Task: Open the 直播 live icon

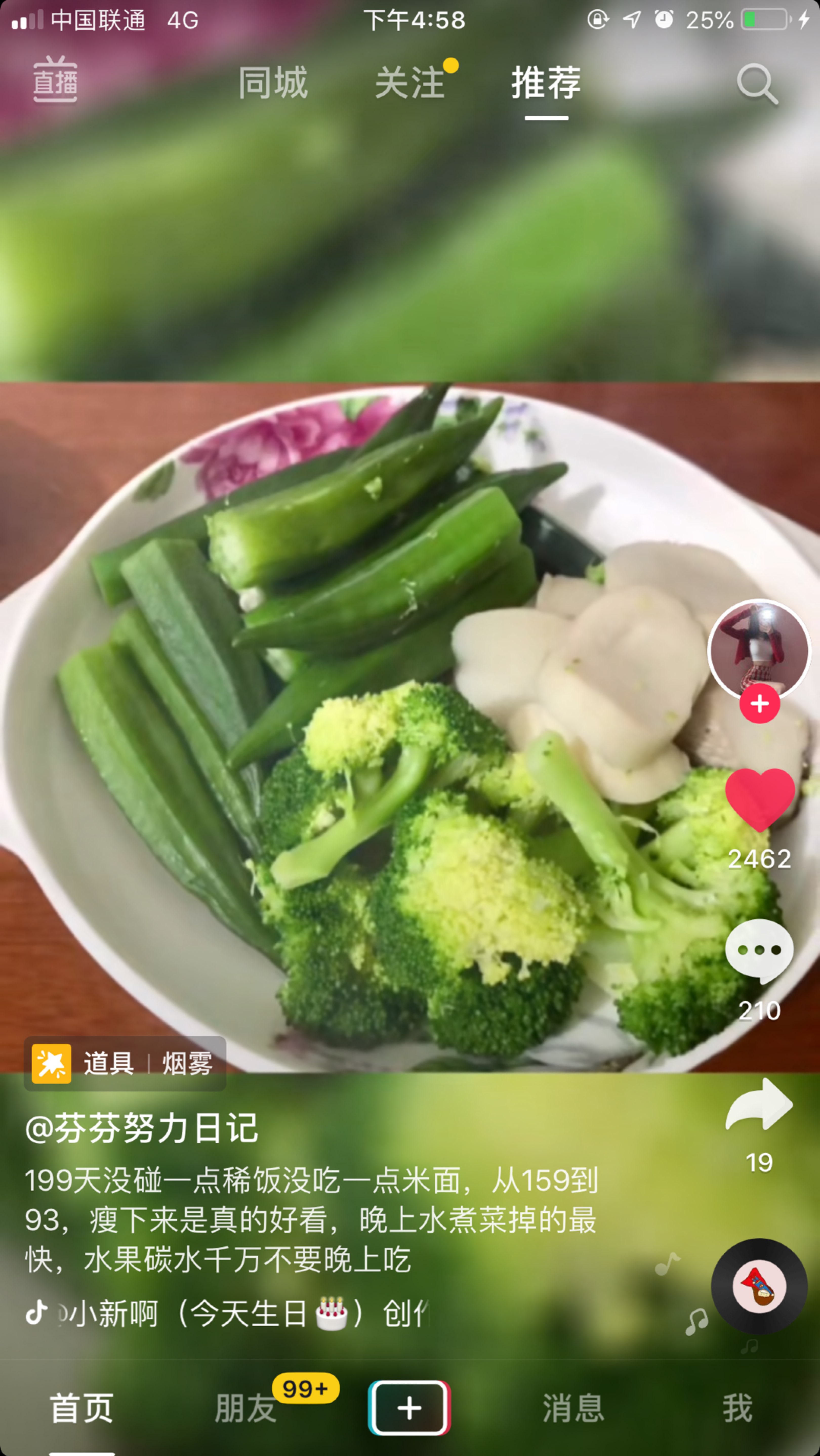Action: [x=55, y=80]
